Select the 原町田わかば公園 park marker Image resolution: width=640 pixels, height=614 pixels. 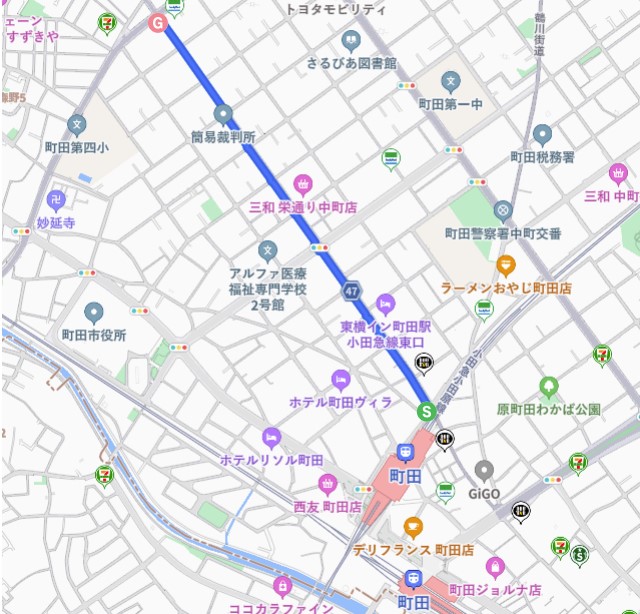pyautogui.click(x=548, y=387)
